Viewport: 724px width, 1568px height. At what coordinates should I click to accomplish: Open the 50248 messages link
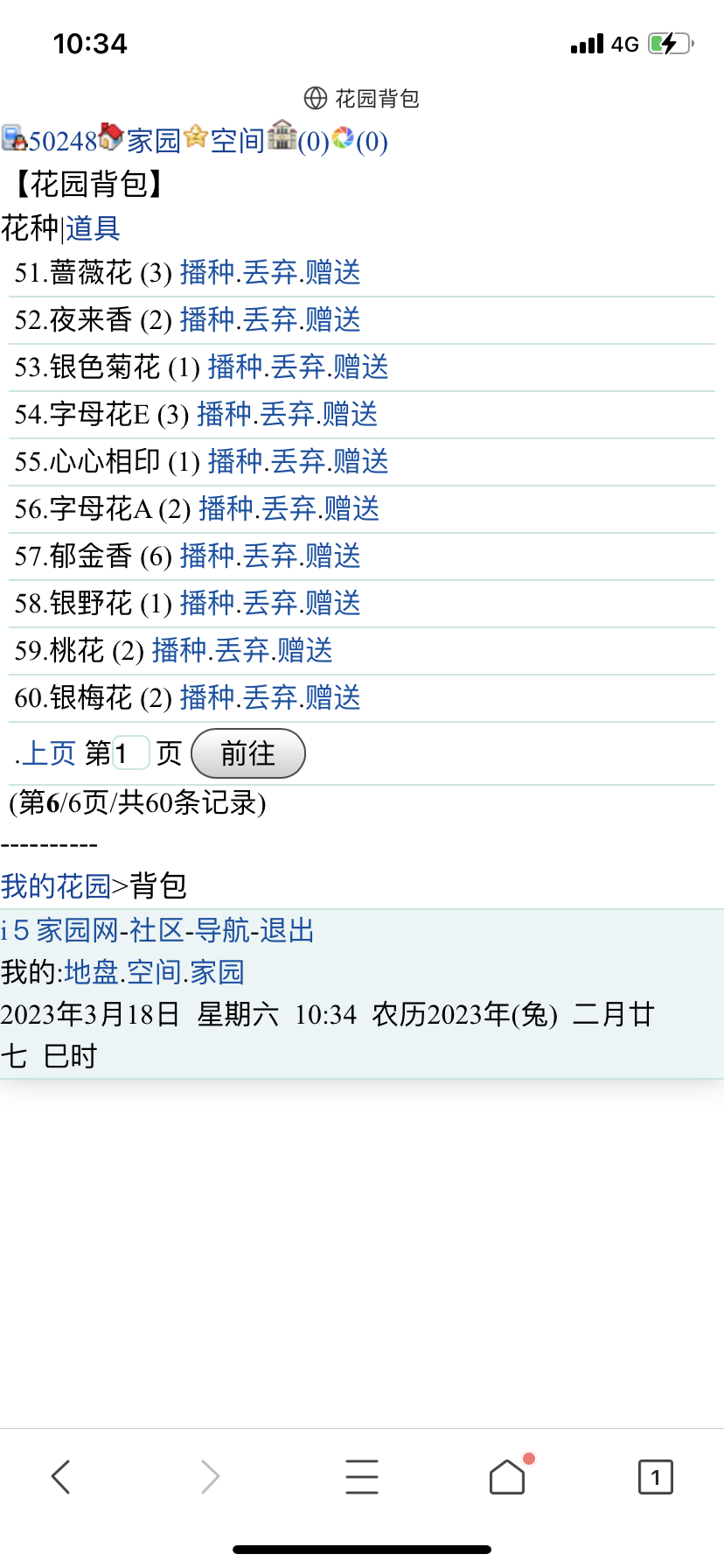tap(61, 141)
